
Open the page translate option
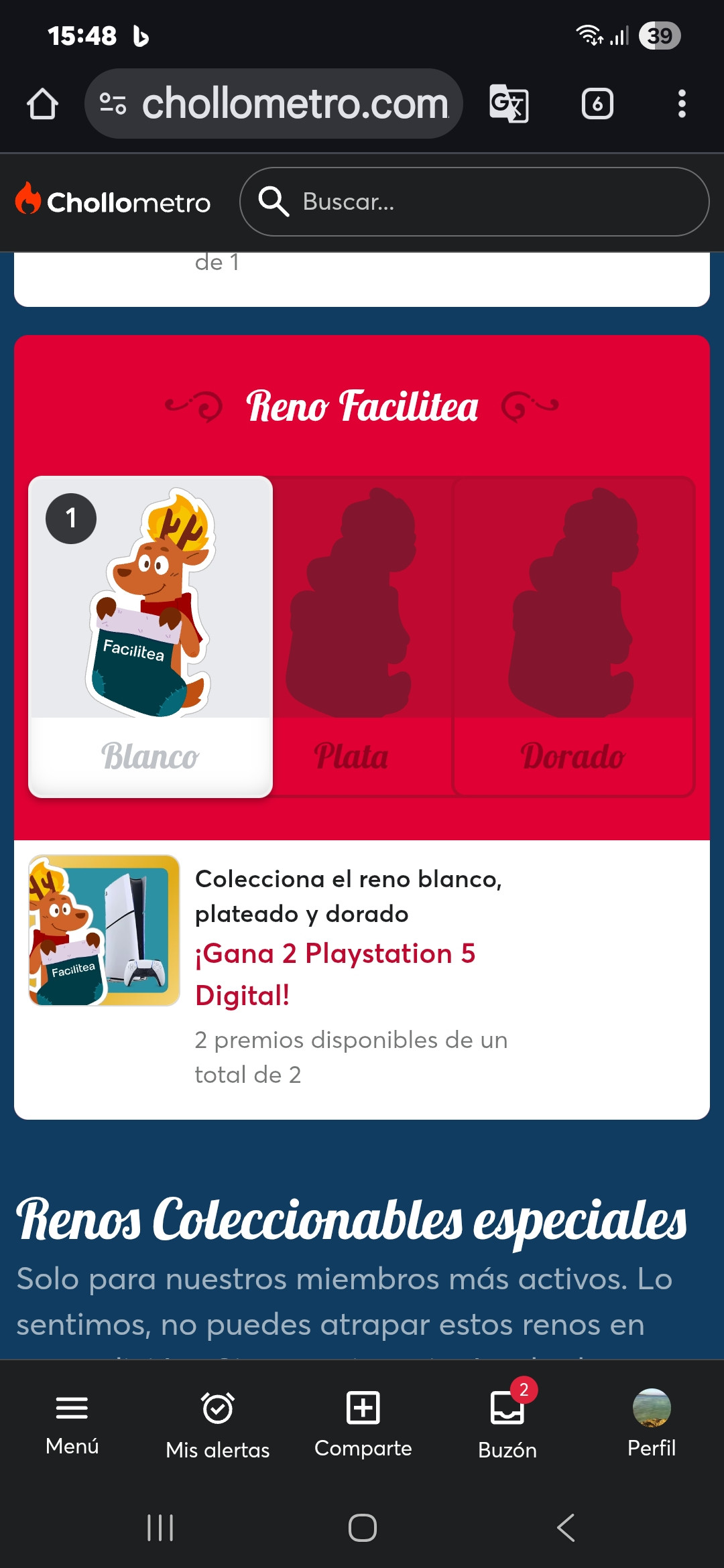(509, 104)
